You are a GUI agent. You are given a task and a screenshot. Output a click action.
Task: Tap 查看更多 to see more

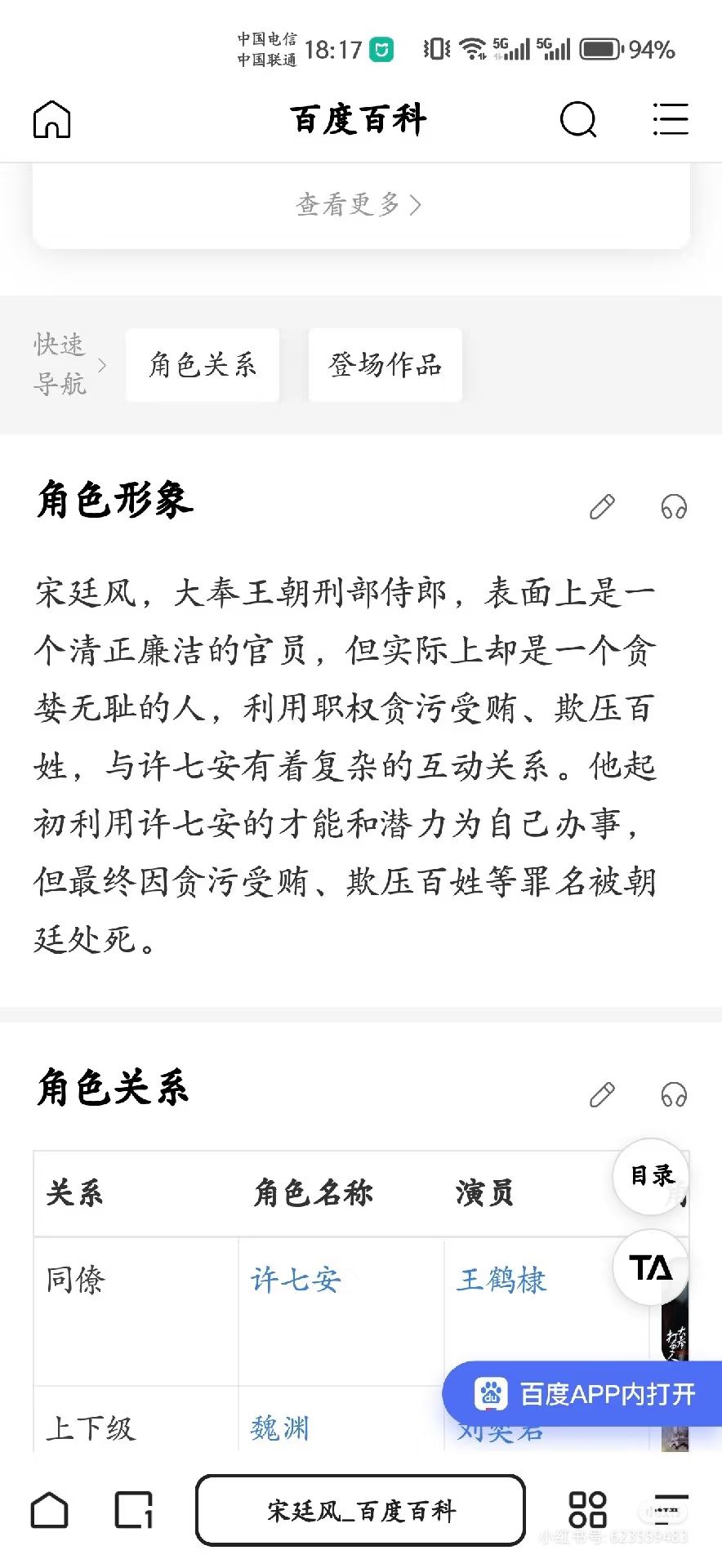tap(359, 204)
